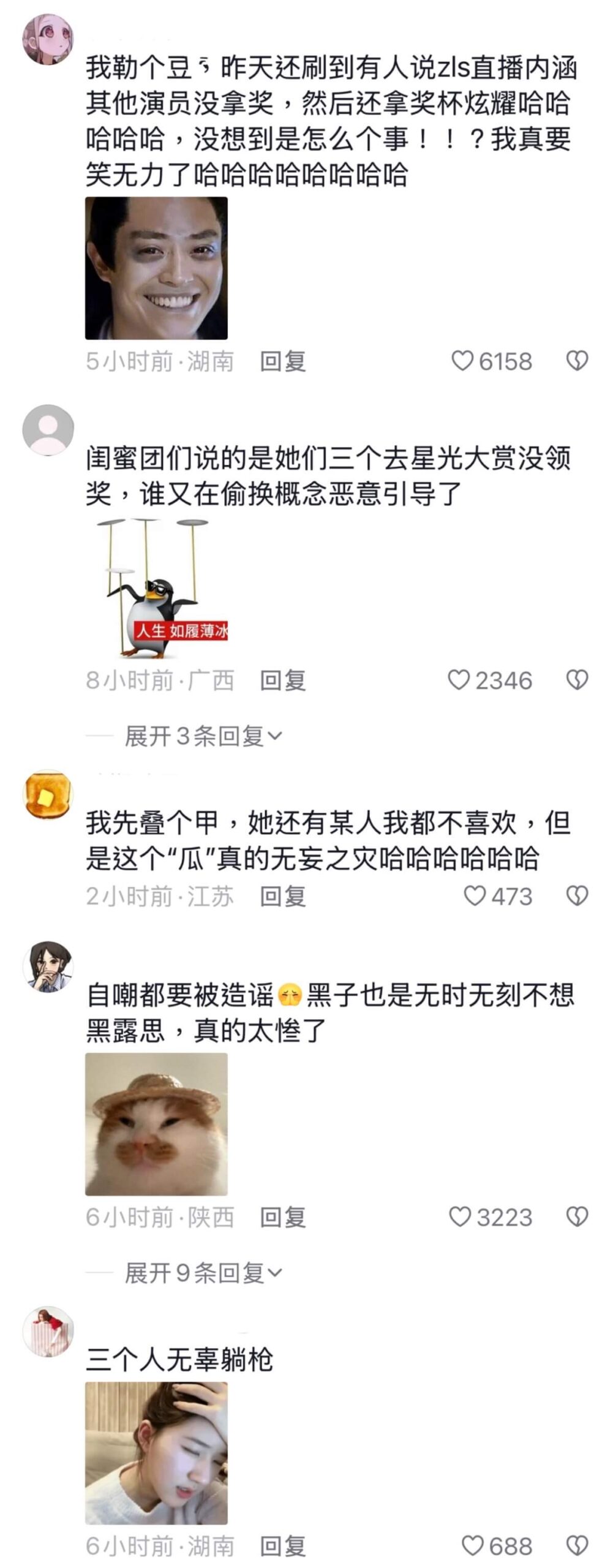
Task: Open the smiling man meme image
Action: coord(156,268)
